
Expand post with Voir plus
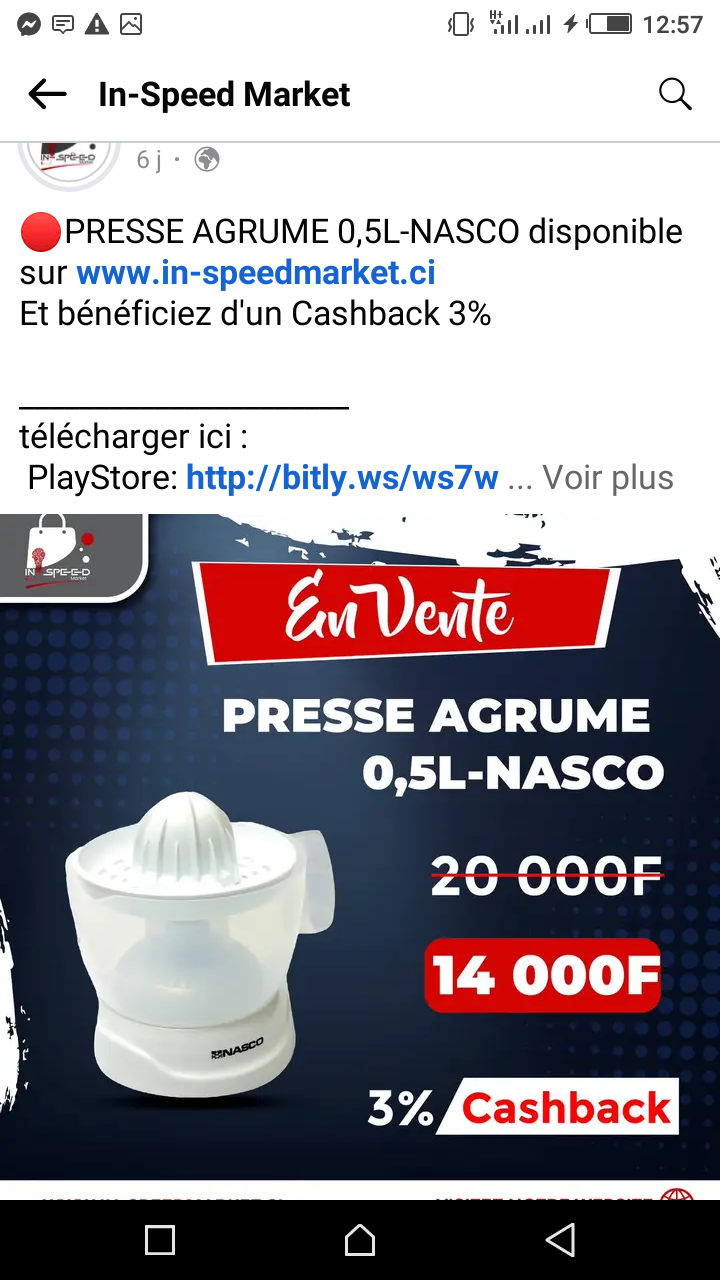[608, 478]
